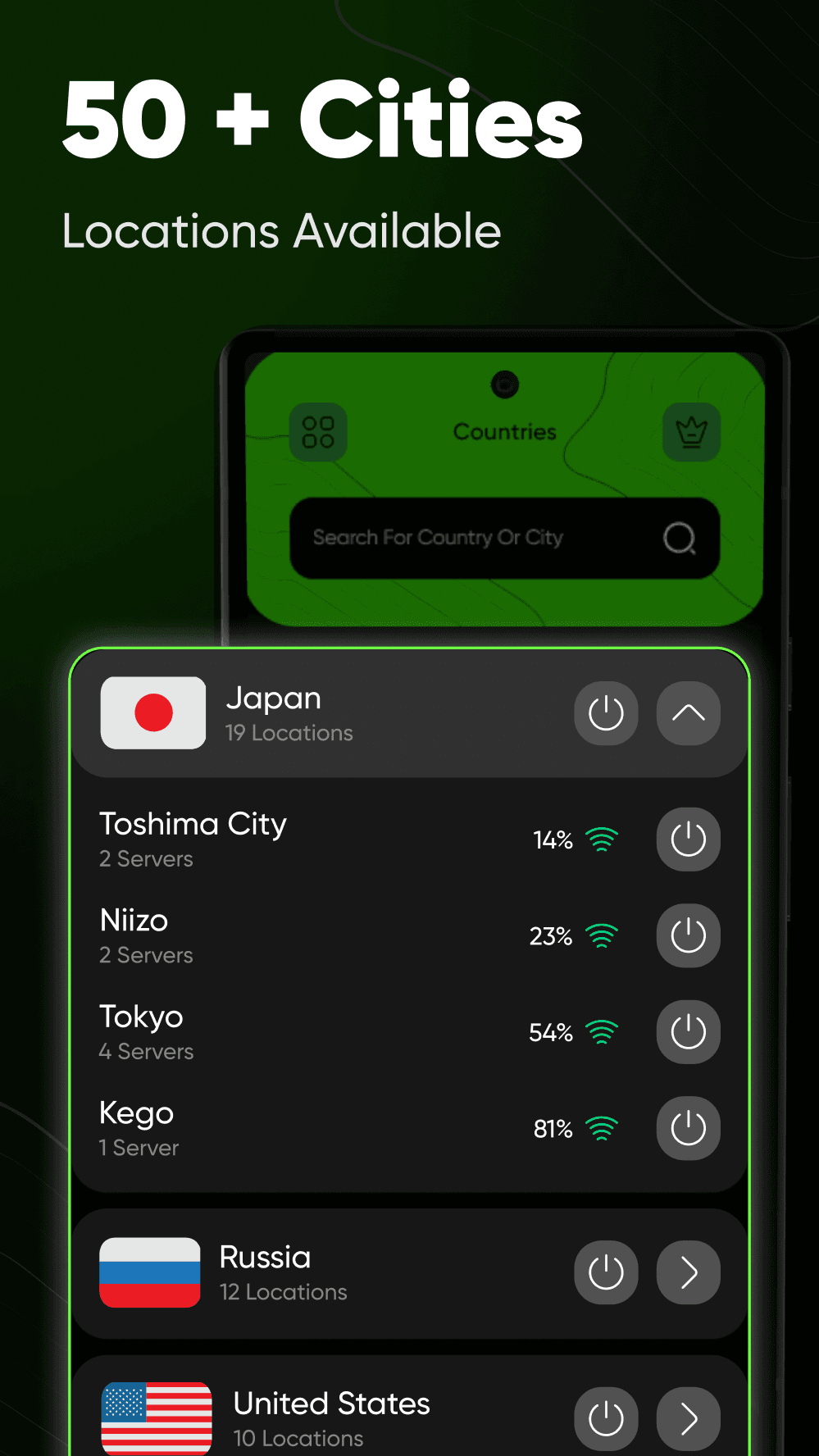Click the signal strength icon next to Kego

pyautogui.click(x=602, y=1128)
